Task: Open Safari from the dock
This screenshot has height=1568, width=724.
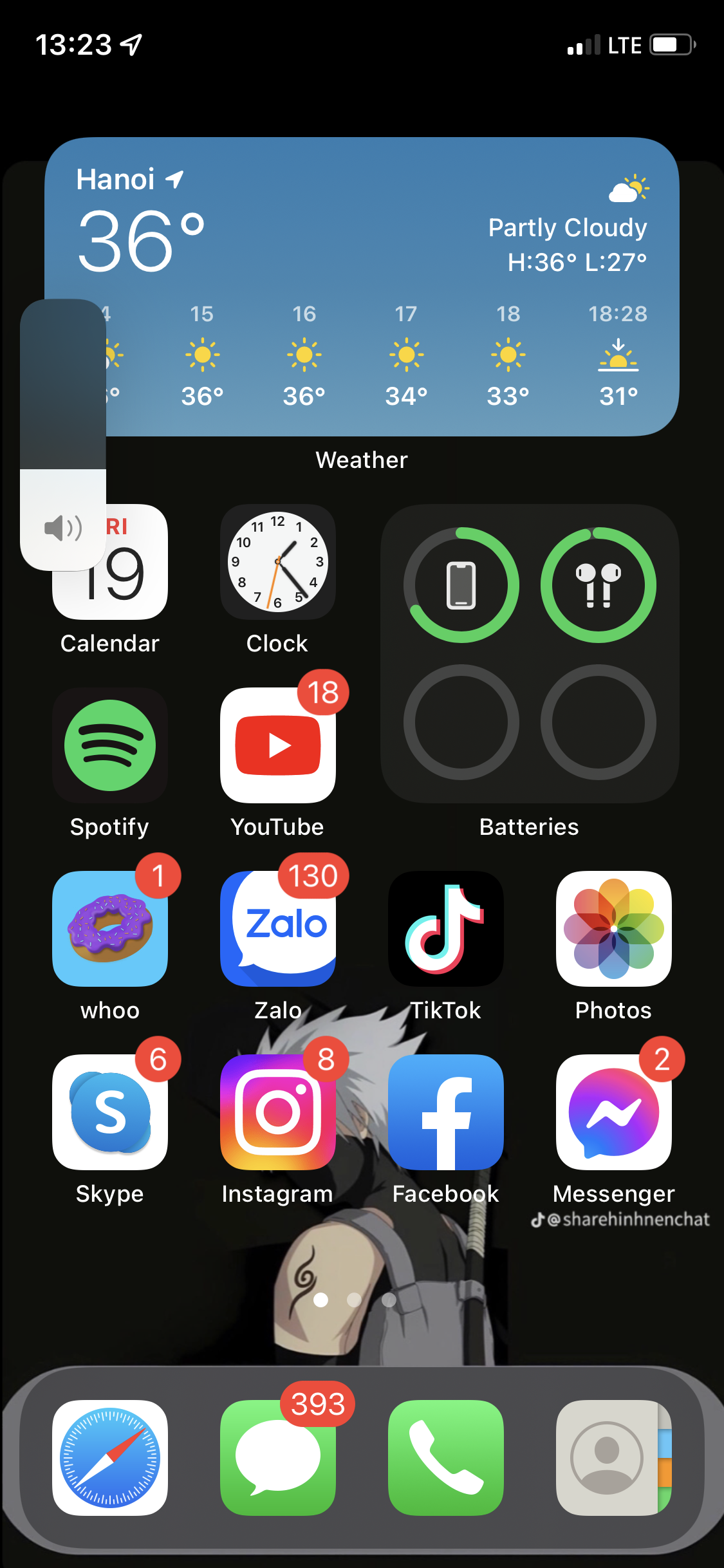Action: (109, 1457)
